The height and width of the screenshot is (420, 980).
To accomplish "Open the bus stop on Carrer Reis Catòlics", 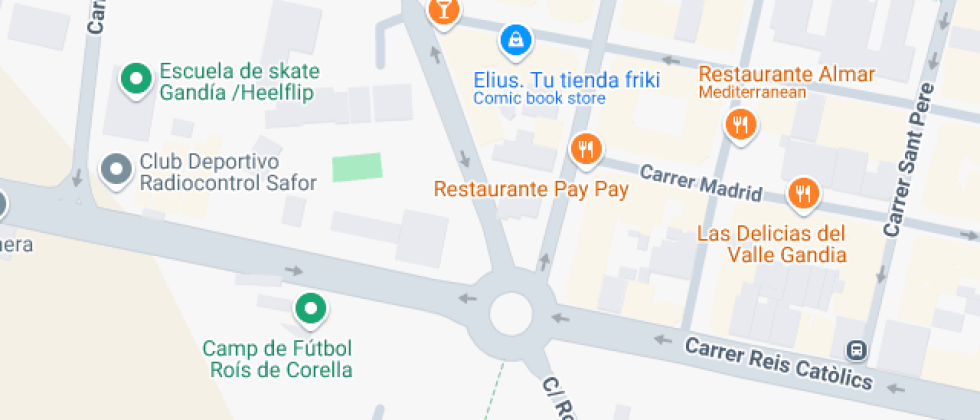I will click(x=857, y=351).
